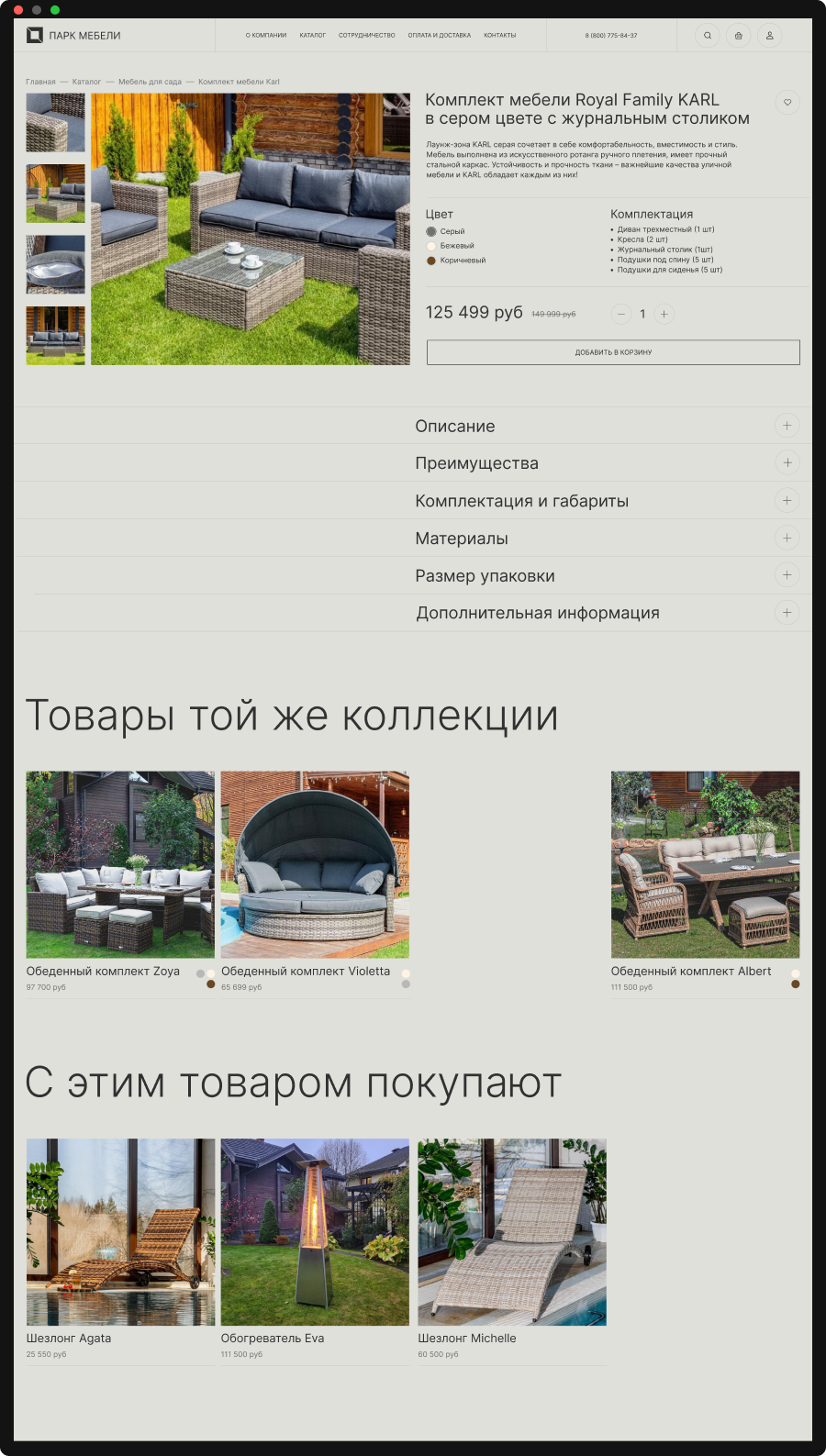Tap the Добавить в корзину button
This screenshot has height=1456, width=826.
point(613,352)
